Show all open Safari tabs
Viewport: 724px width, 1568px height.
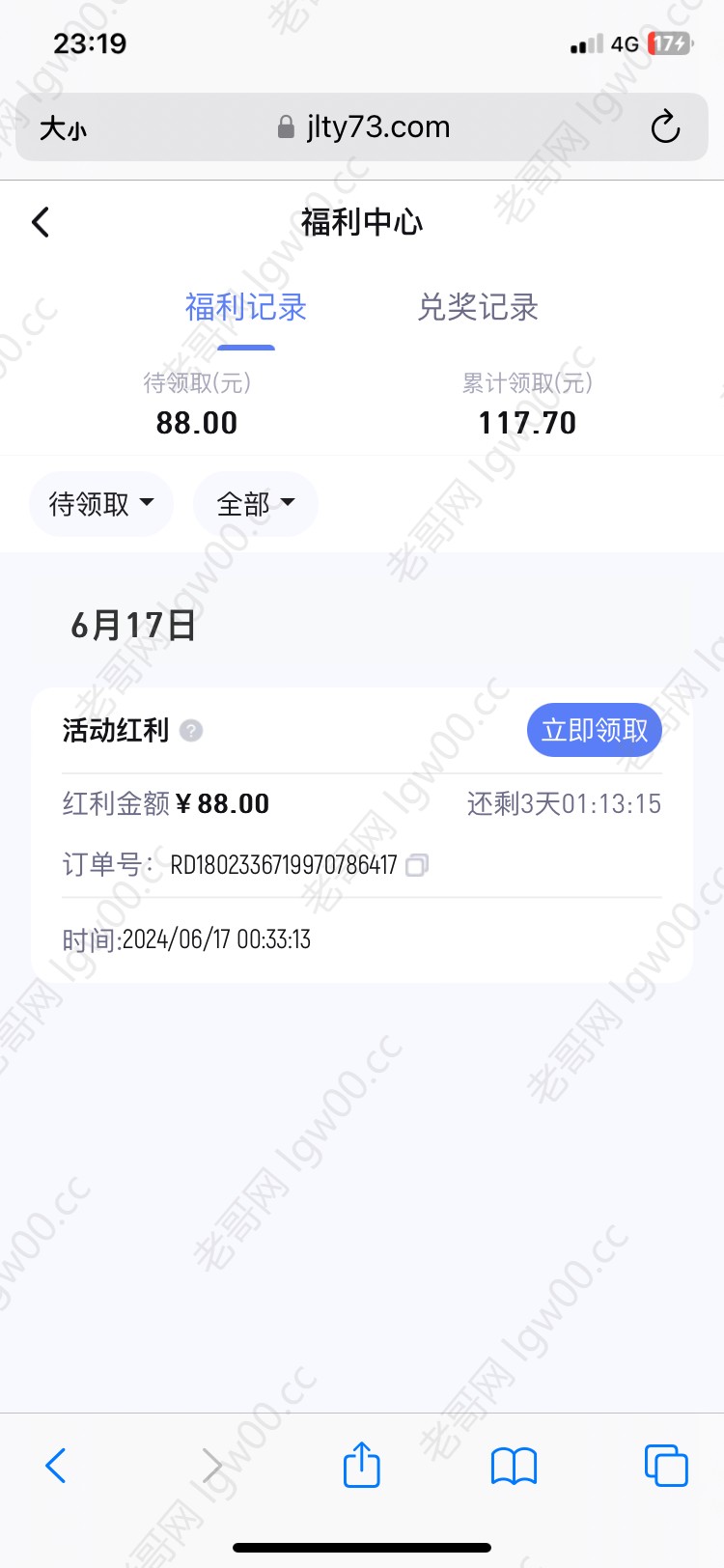tap(665, 1466)
